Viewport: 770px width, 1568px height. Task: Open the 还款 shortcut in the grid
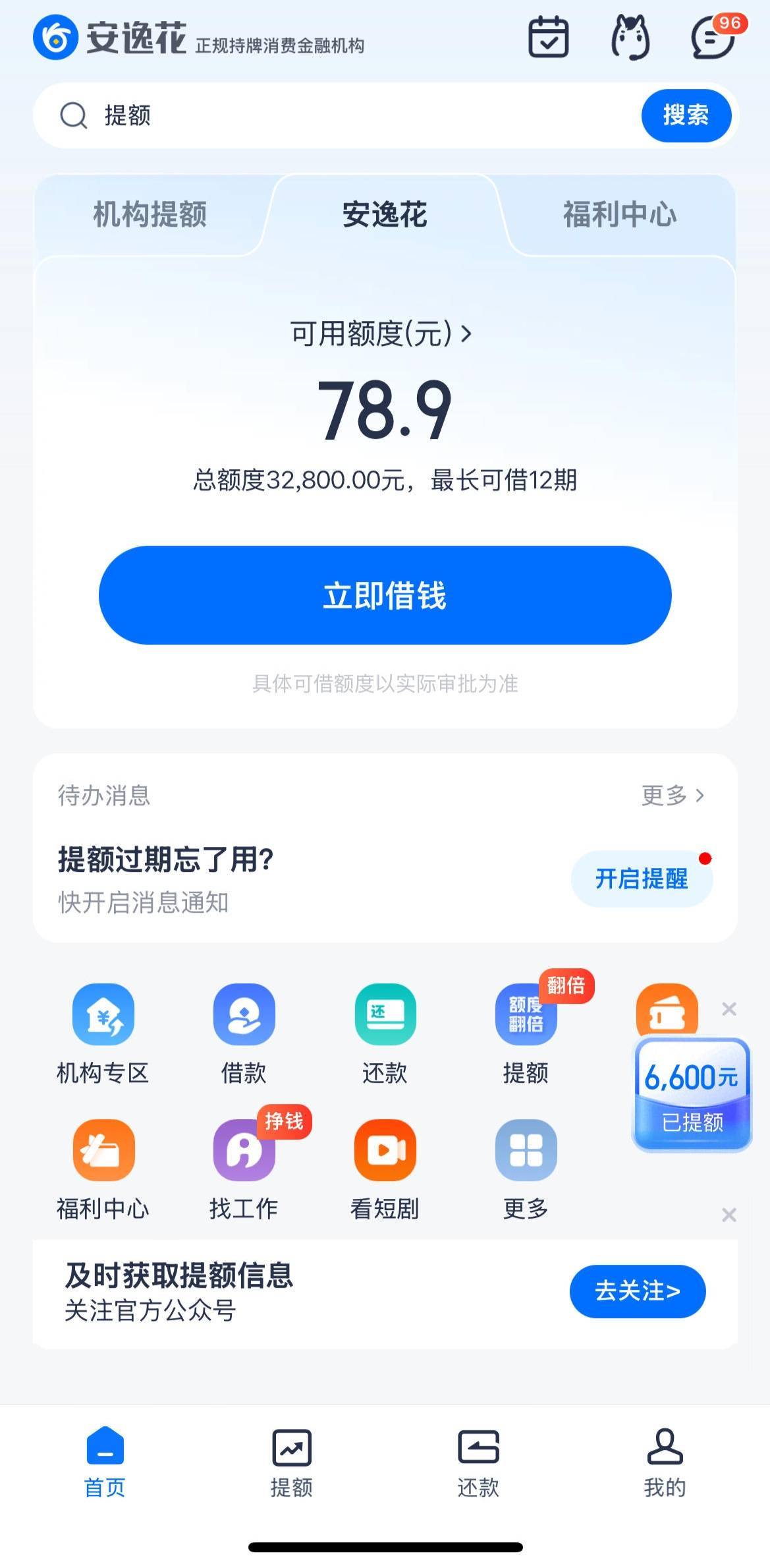[385, 1034]
